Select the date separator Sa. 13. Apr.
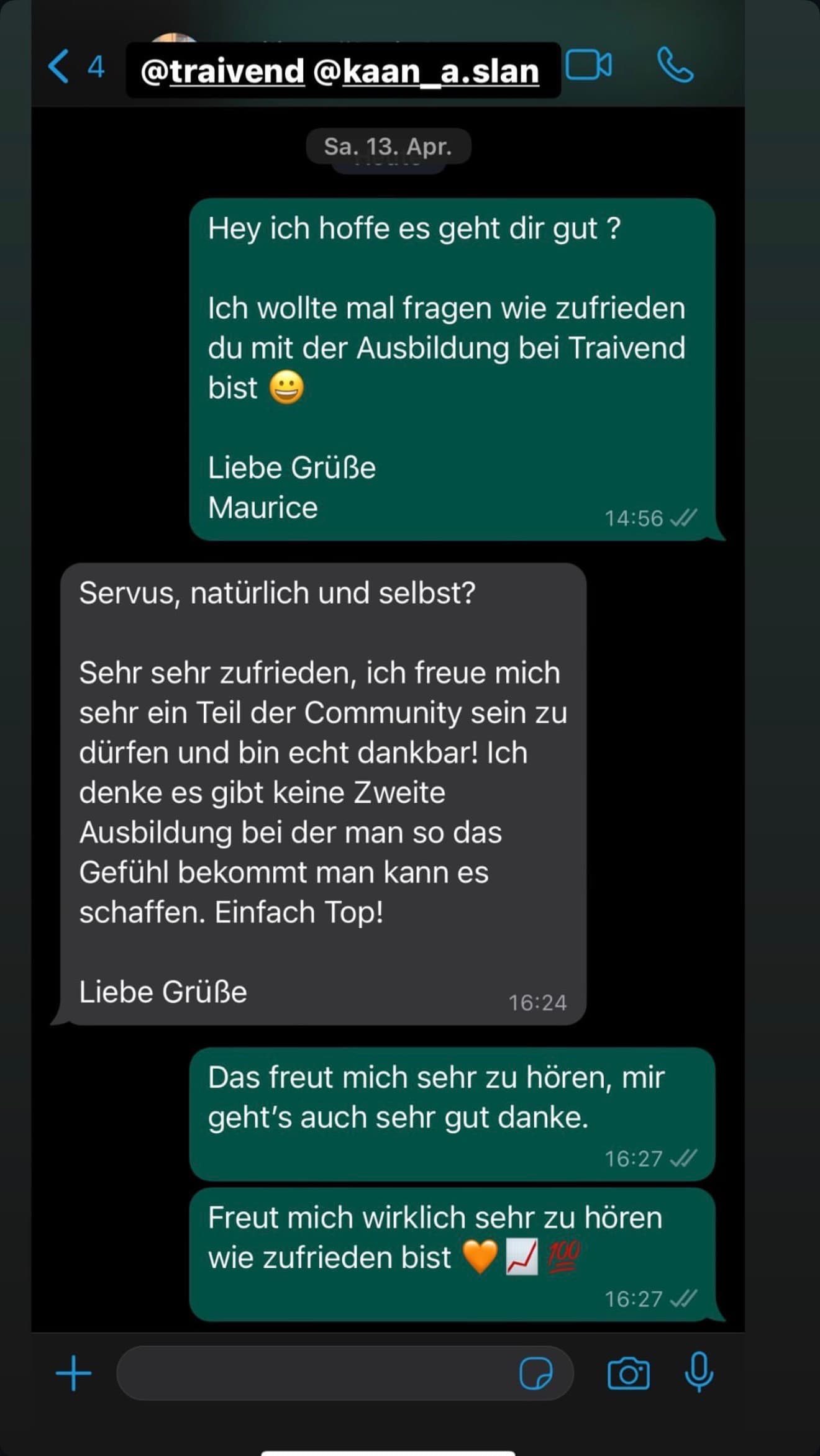Image resolution: width=820 pixels, height=1456 pixels. point(389,147)
